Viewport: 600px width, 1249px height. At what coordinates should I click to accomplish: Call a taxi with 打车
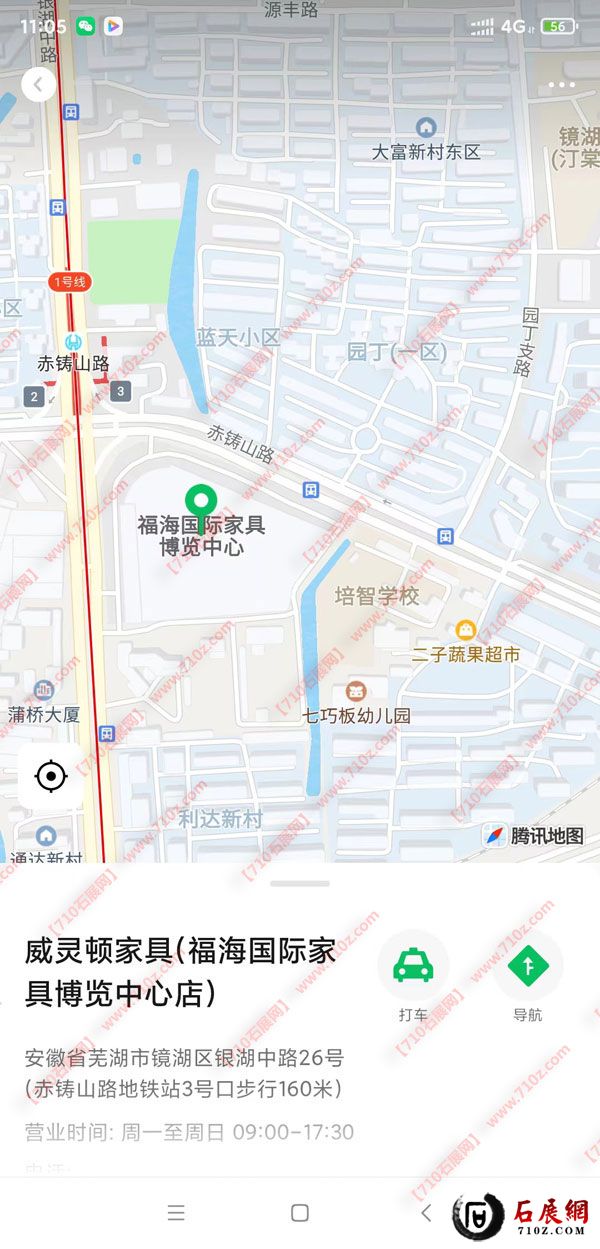412,966
